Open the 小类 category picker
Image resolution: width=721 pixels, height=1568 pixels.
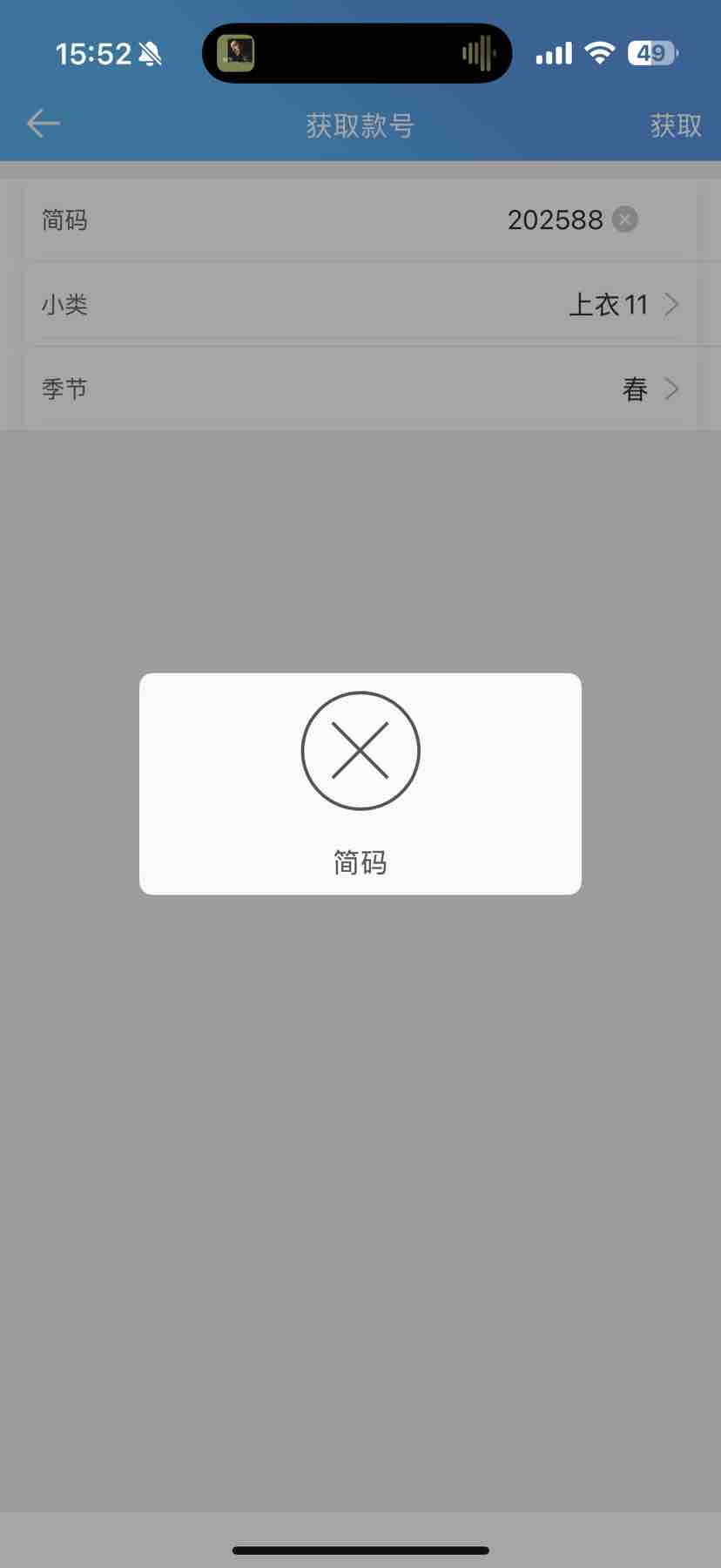point(360,305)
